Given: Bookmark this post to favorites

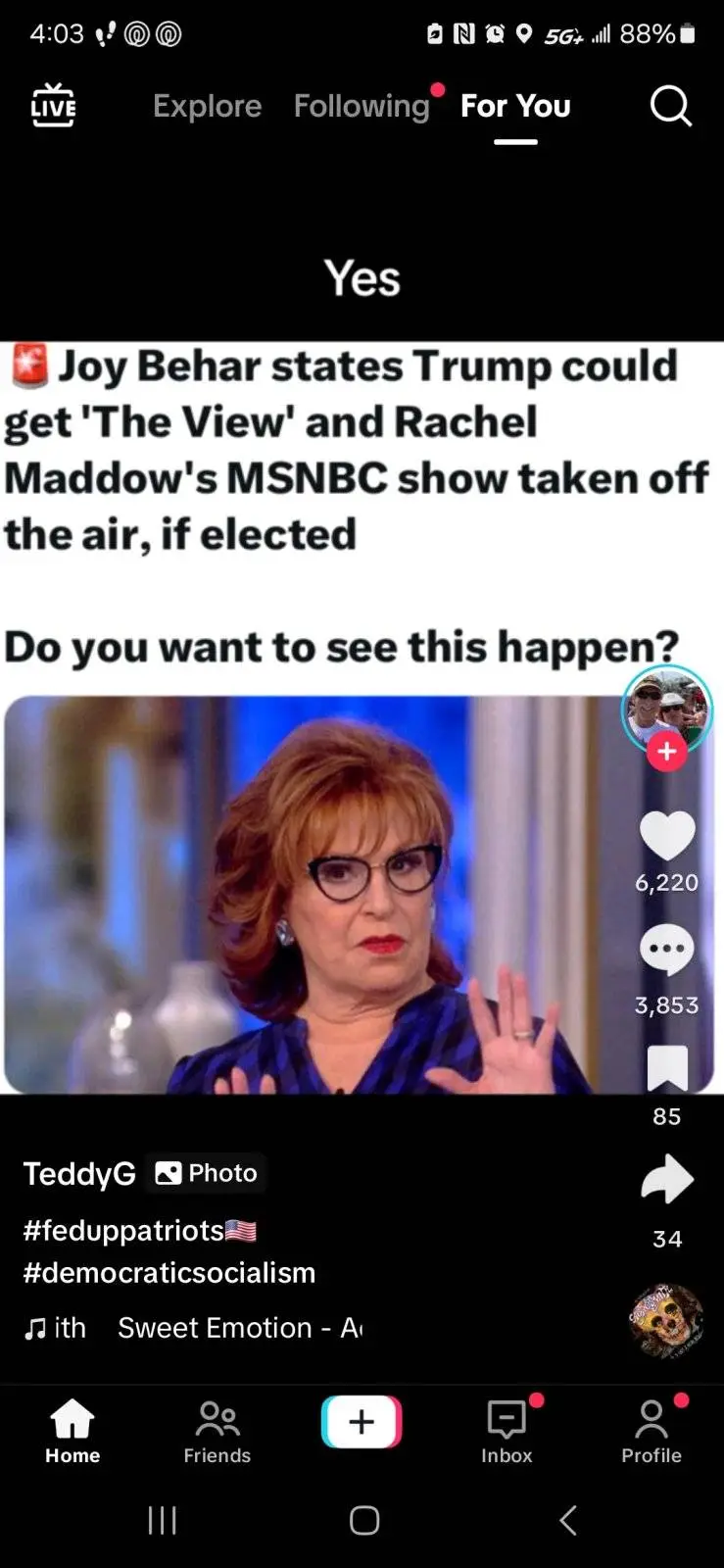Looking at the screenshot, I should coord(667,1068).
